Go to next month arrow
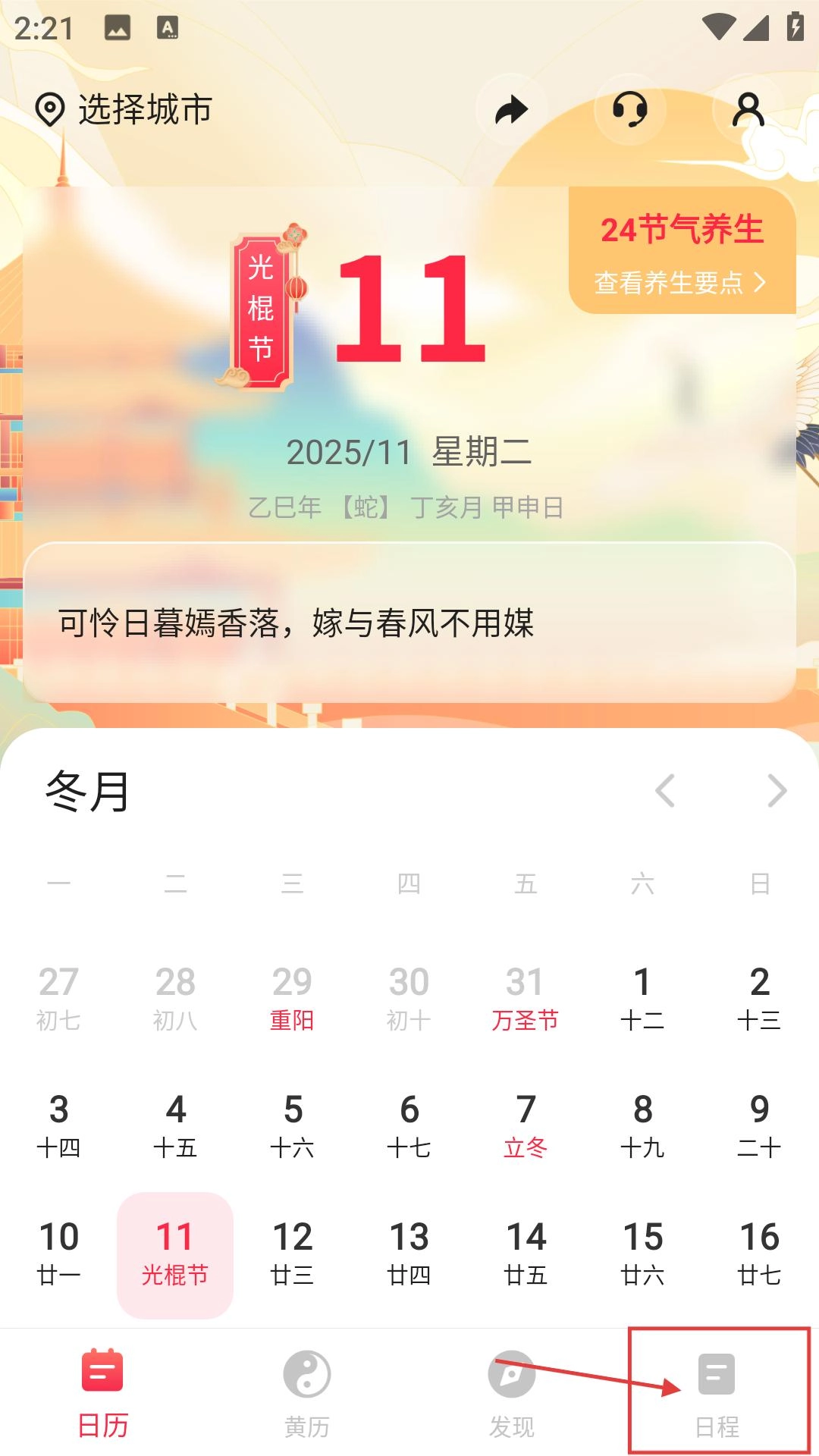This screenshot has width=819, height=1456. (x=777, y=791)
